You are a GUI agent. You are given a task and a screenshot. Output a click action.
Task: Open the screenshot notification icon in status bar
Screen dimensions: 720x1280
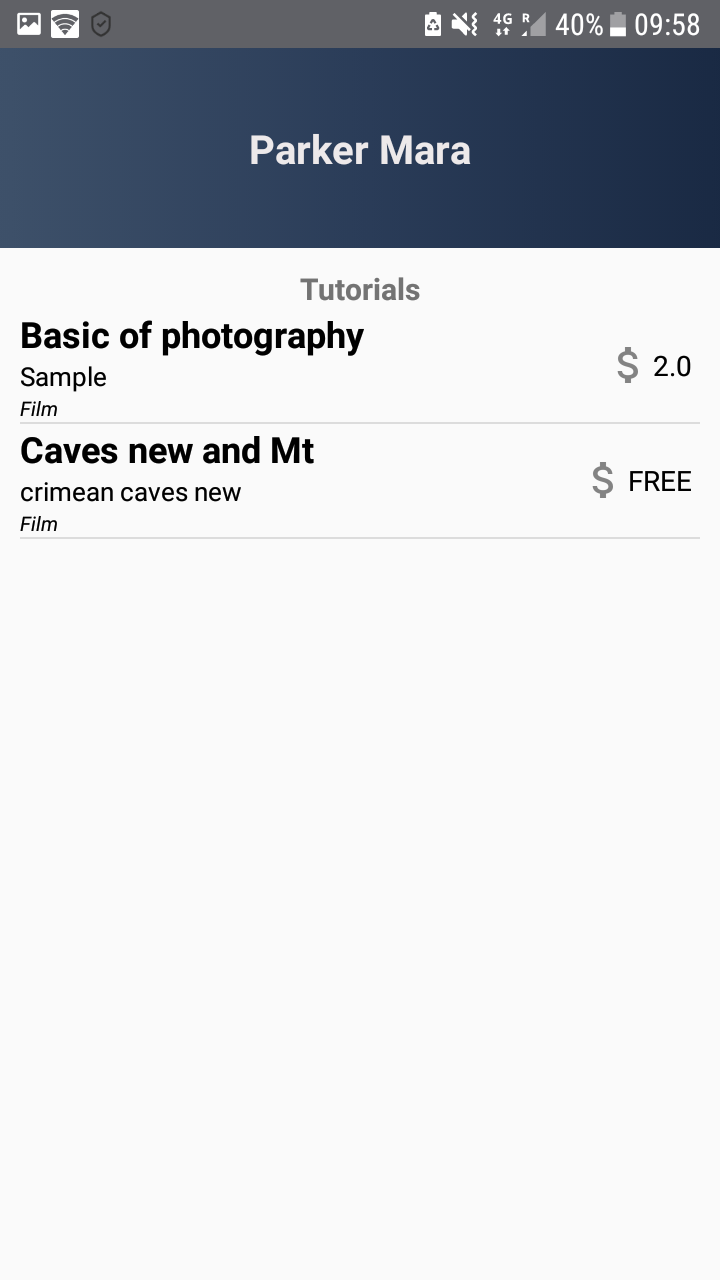(27, 24)
